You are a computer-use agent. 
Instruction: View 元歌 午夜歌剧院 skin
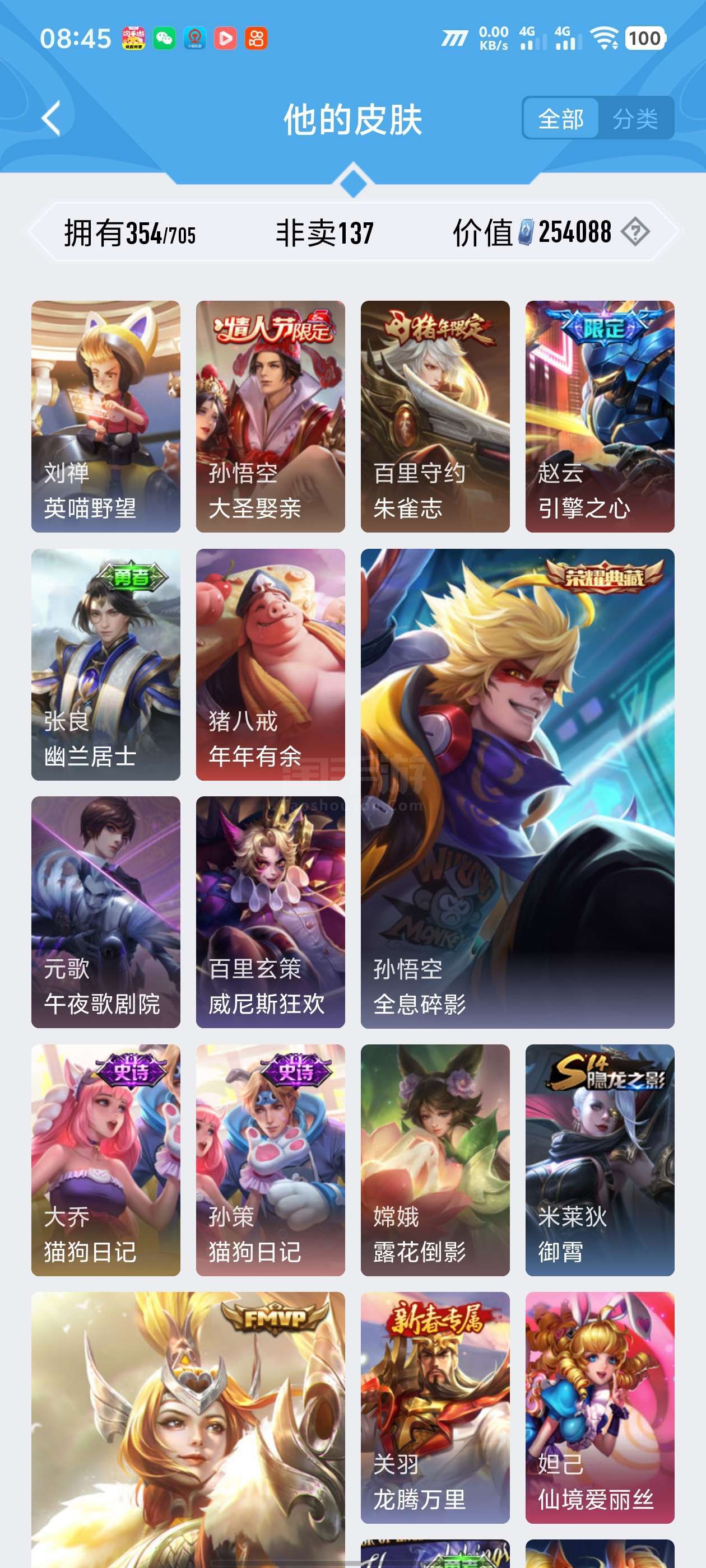[x=105, y=912]
